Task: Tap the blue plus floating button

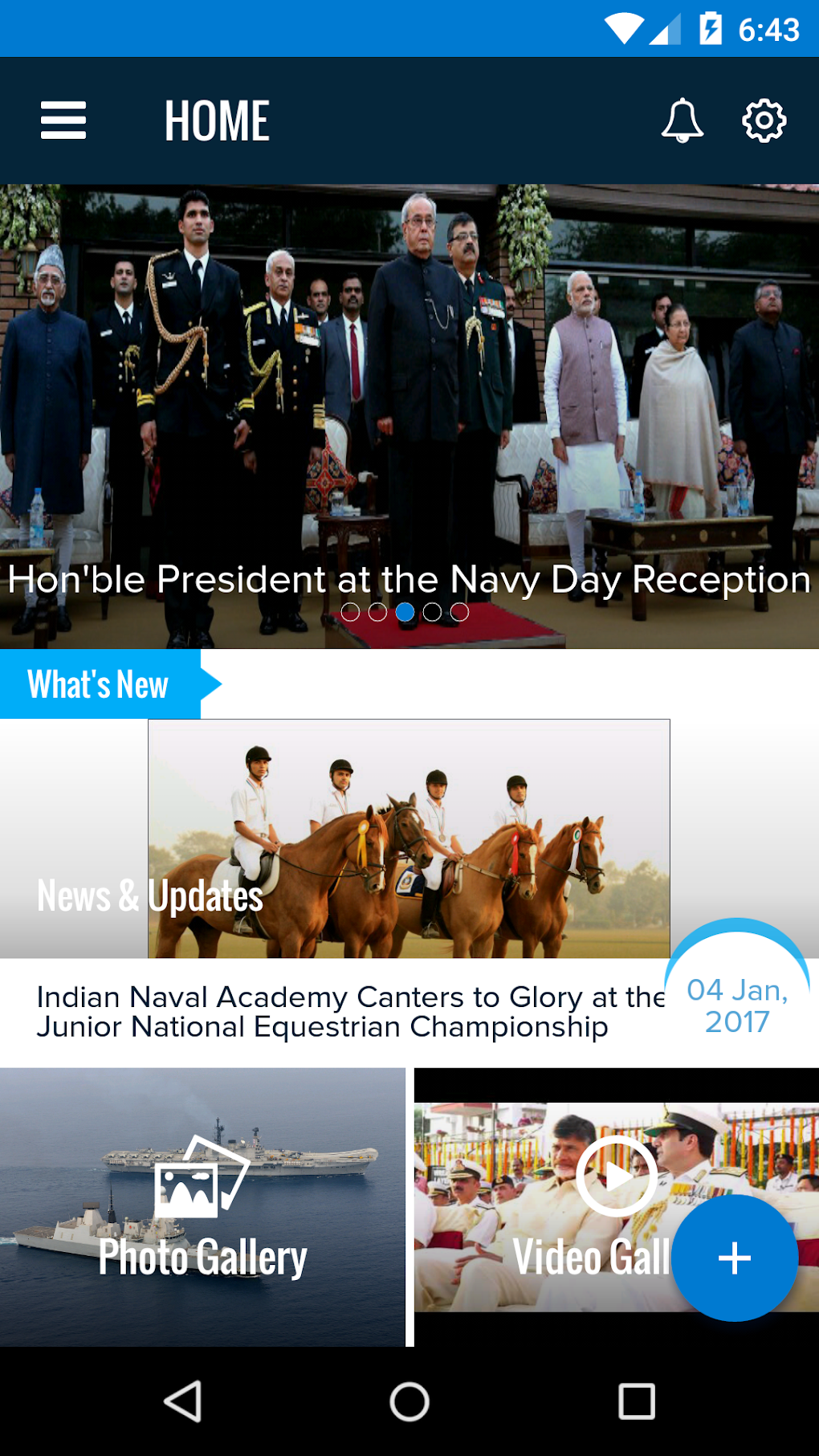Action: tap(735, 1258)
